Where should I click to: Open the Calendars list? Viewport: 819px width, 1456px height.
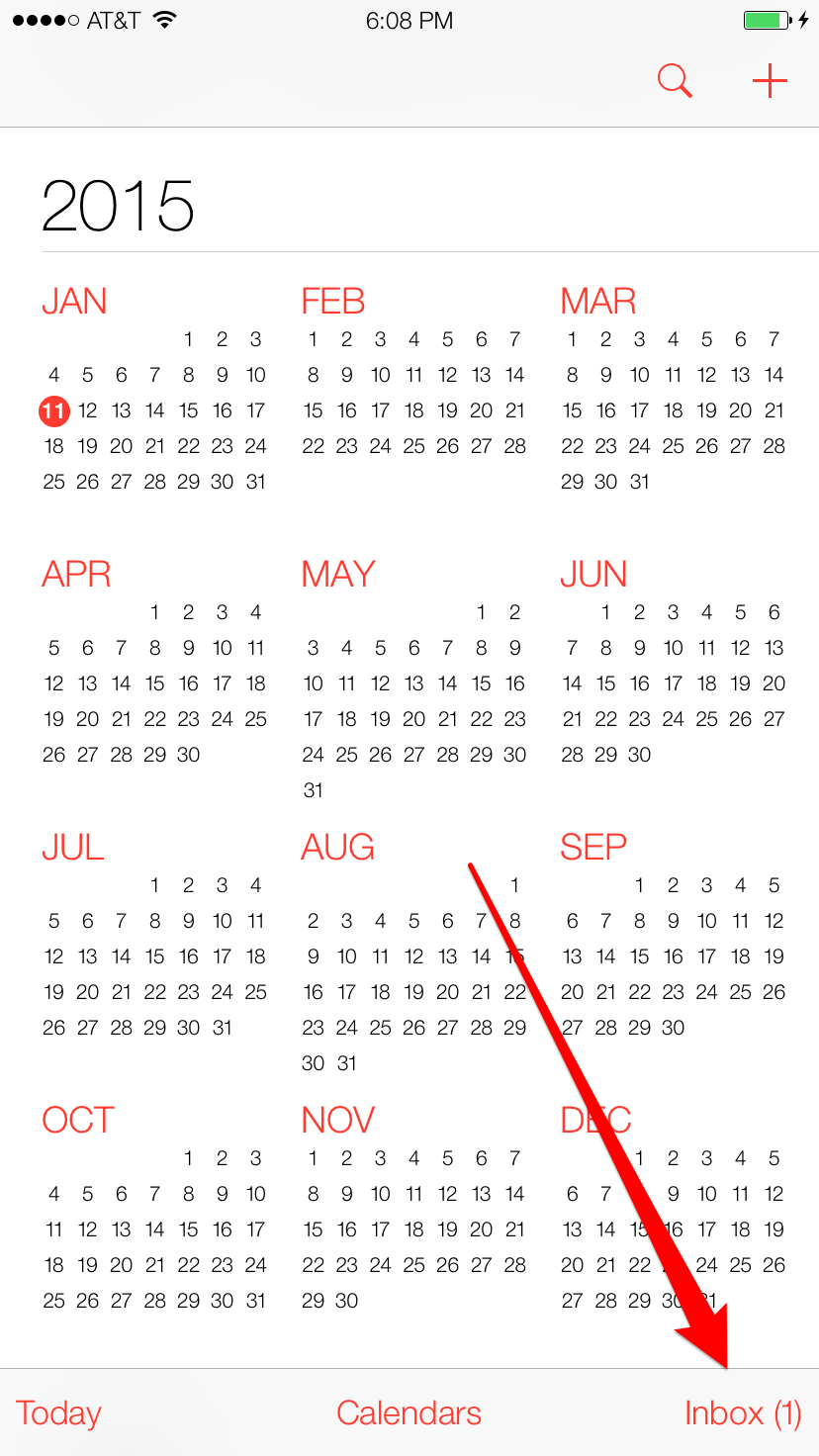pyautogui.click(x=409, y=1412)
